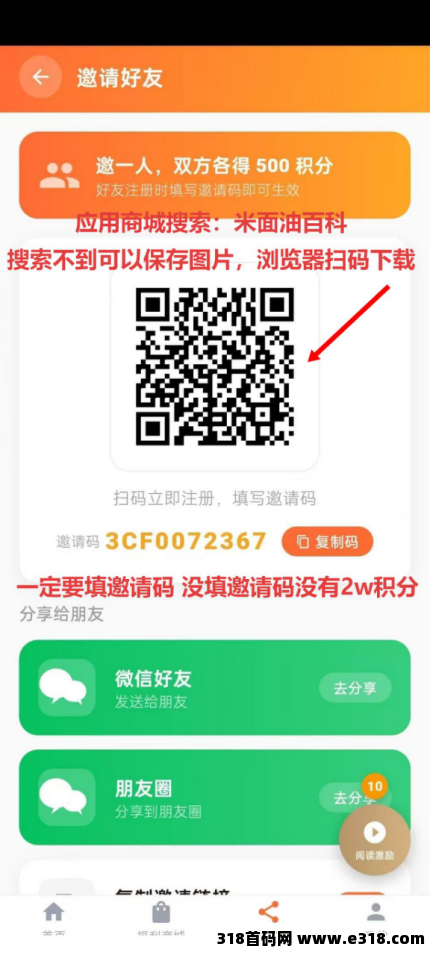Open the shopping bag tab in bottom navigation

coord(161,915)
